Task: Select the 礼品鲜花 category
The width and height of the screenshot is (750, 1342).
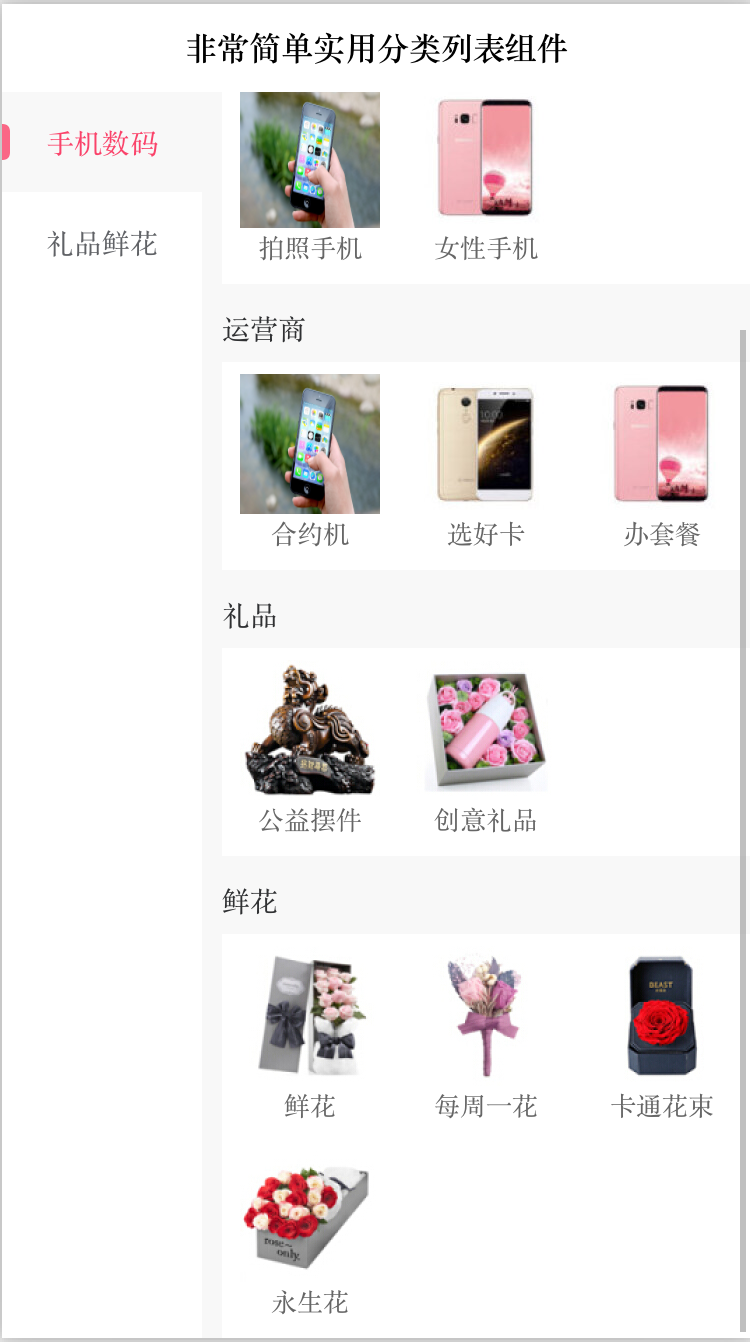Action: [x=102, y=243]
